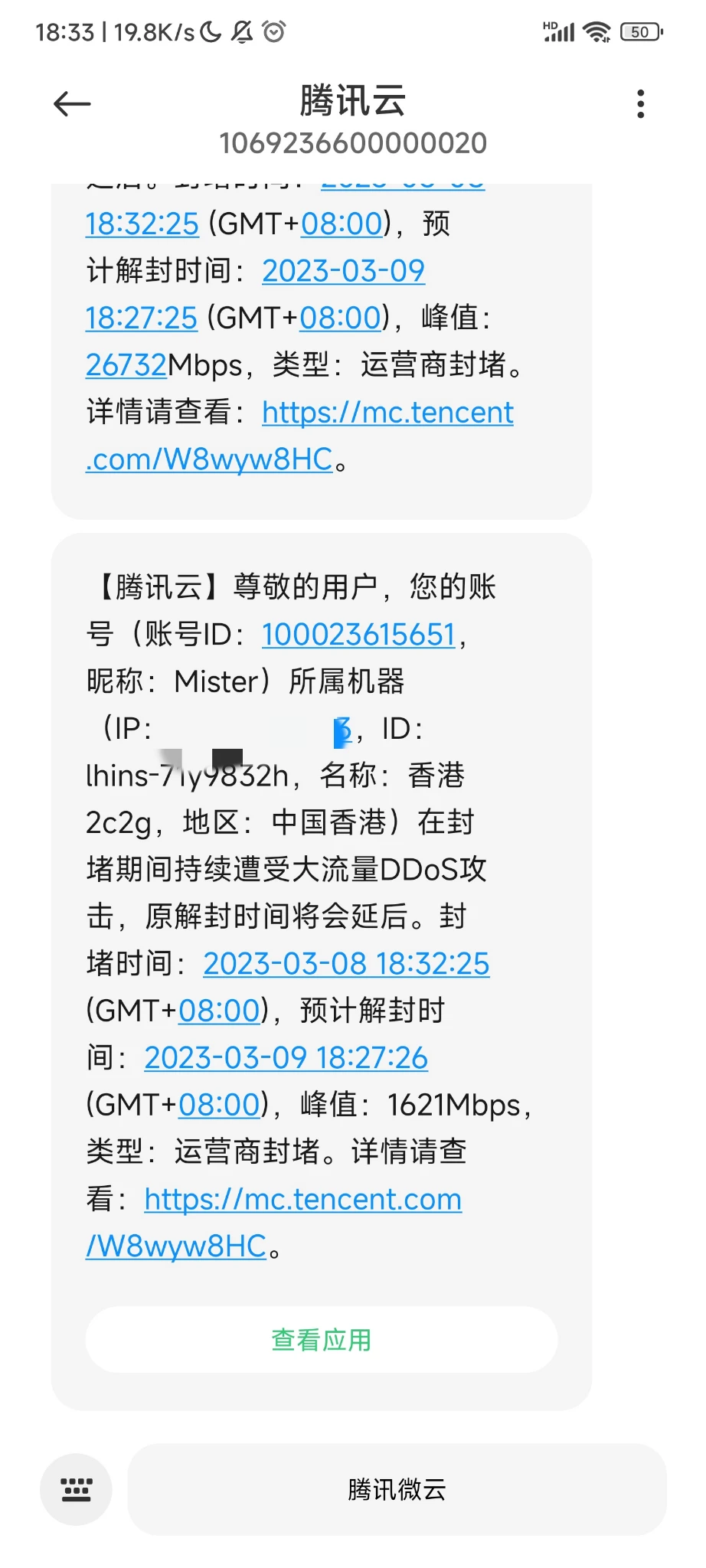Tap the 2023-03-09 date link in the upper message
Image resolution: width=706 pixels, height=1568 pixels.
pos(343,271)
